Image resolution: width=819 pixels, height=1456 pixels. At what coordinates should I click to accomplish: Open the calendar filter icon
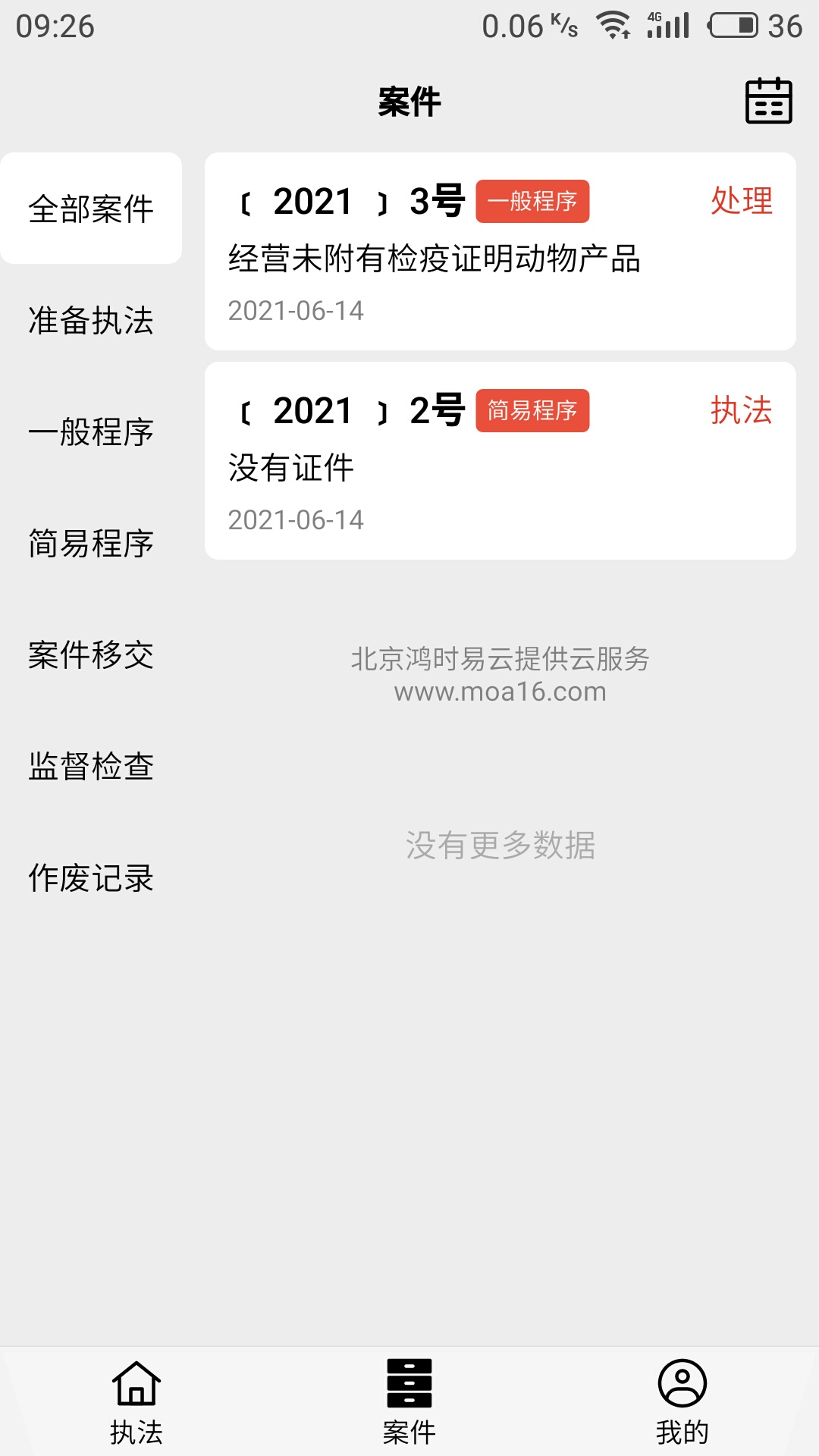pyautogui.click(x=767, y=100)
